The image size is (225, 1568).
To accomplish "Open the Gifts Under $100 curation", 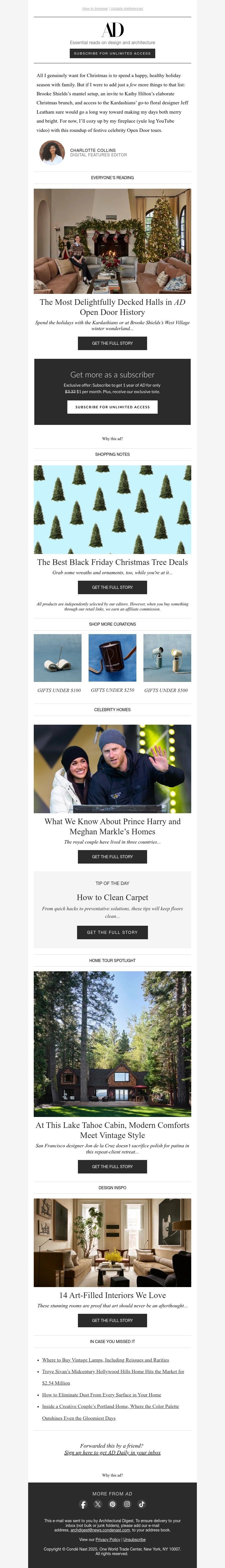I will [x=58, y=690].
